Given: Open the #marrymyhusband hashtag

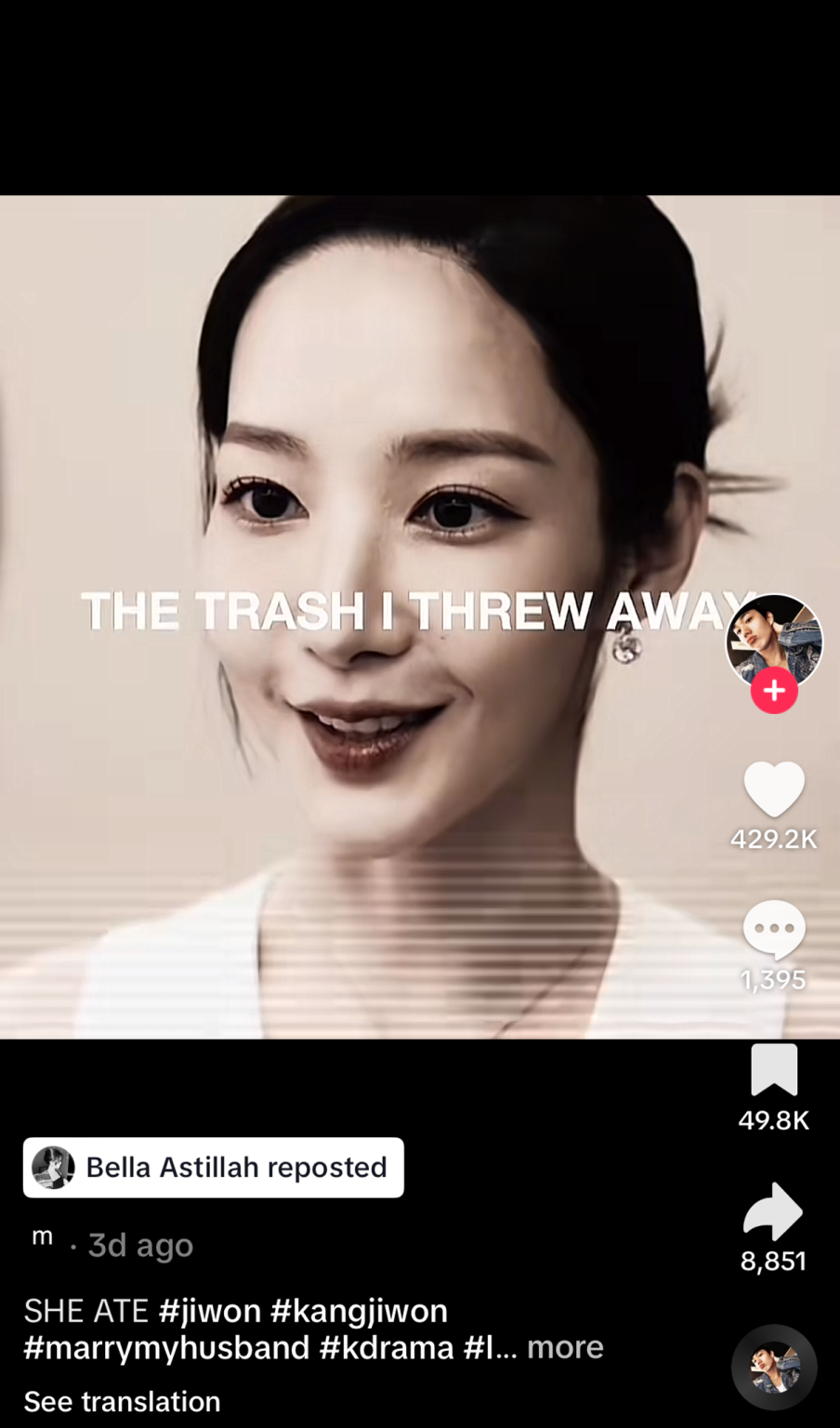Looking at the screenshot, I should pyautogui.click(x=166, y=1348).
